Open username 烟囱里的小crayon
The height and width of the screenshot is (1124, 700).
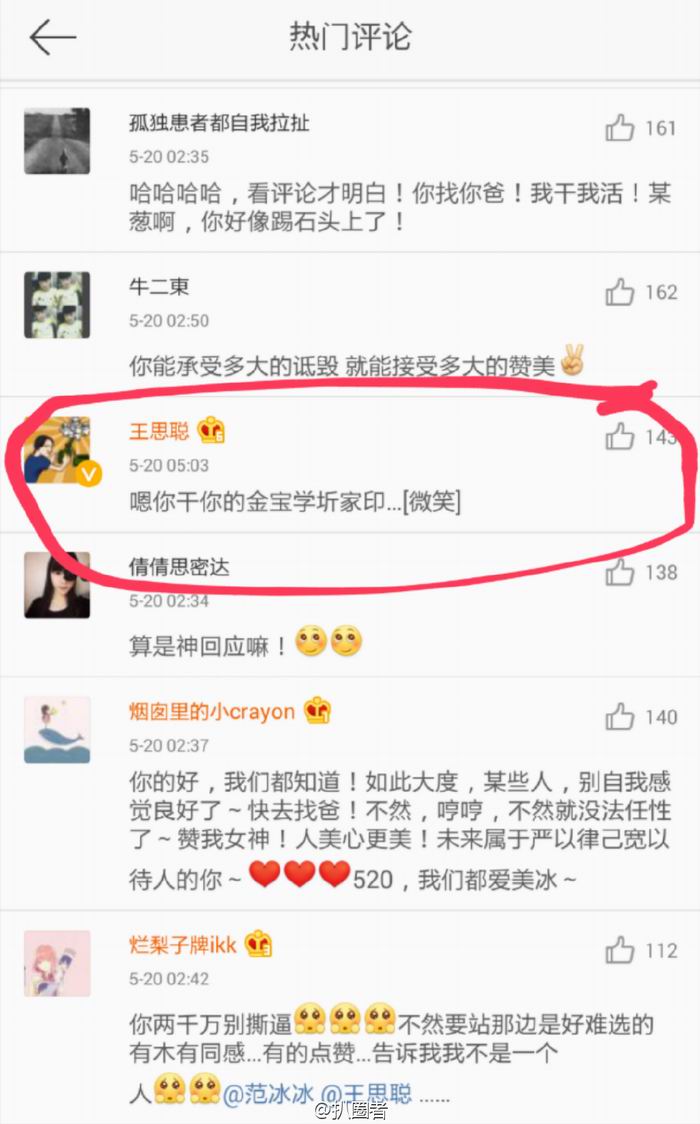pos(212,711)
